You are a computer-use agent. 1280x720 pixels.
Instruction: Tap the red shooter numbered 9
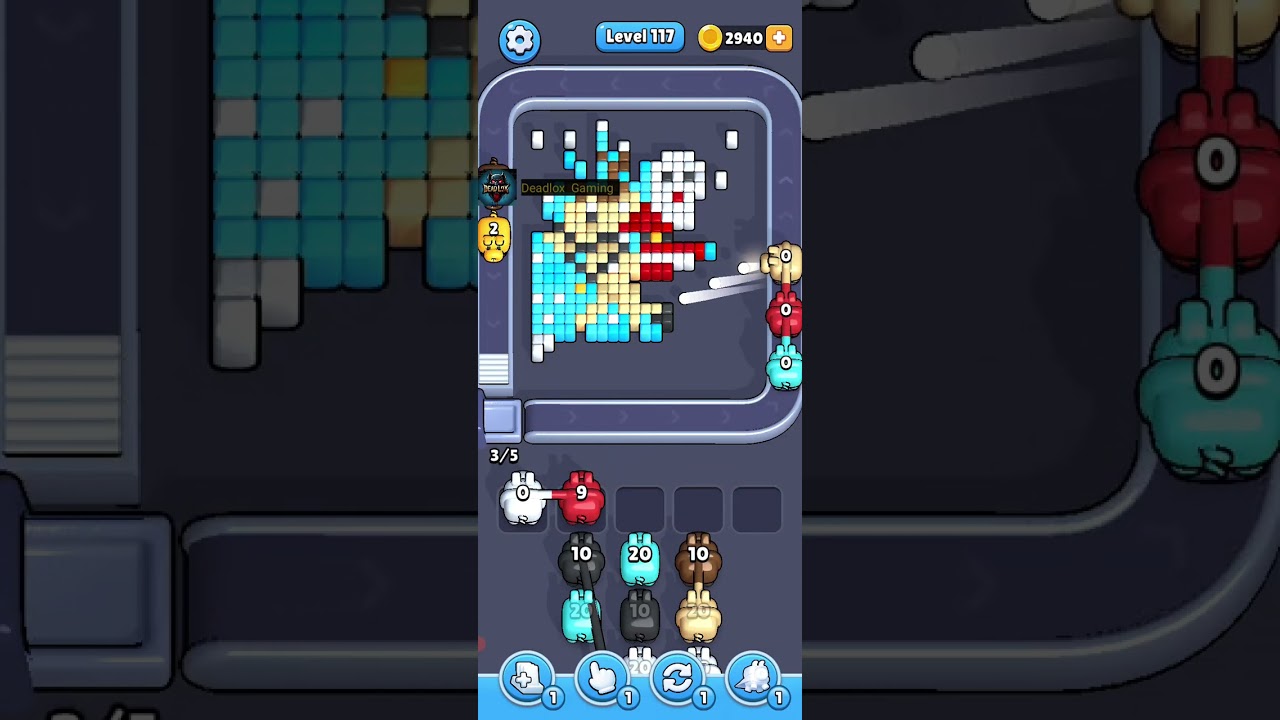pyautogui.click(x=581, y=498)
